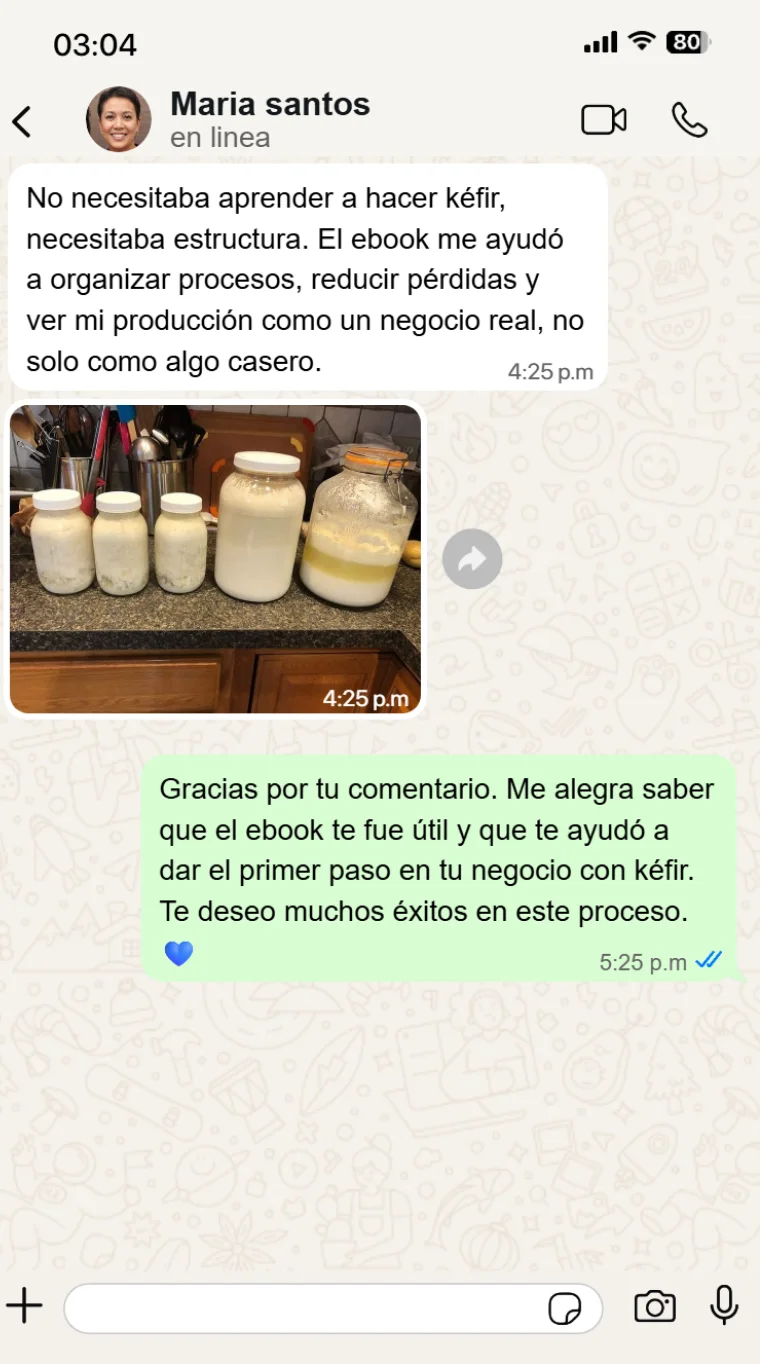Image resolution: width=760 pixels, height=1364 pixels.
Task: Open the sticker picker
Action: click(x=567, y=1307)
